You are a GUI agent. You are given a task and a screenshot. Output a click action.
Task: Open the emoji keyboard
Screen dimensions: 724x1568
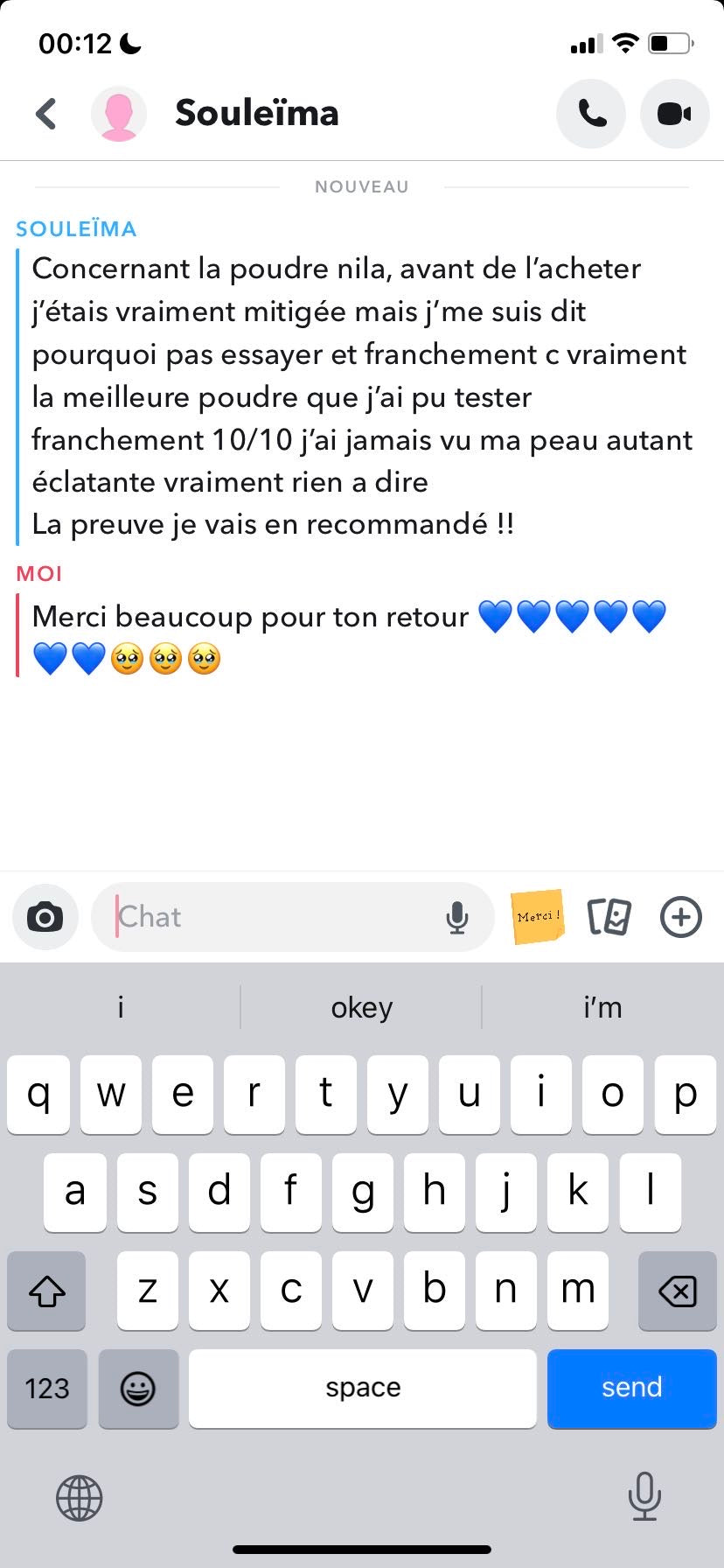click(138, 1388)
